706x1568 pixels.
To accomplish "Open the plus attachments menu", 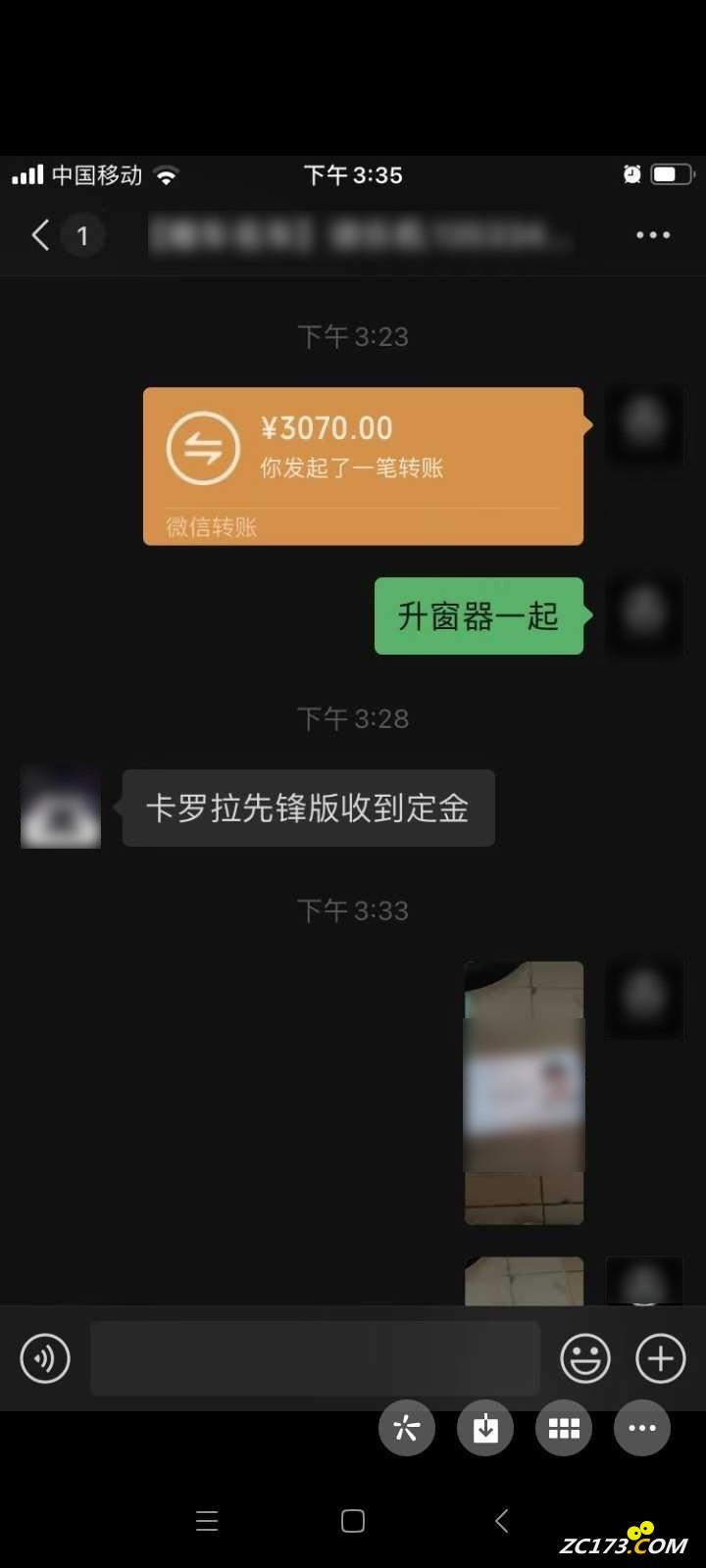I will (660, 1358).
